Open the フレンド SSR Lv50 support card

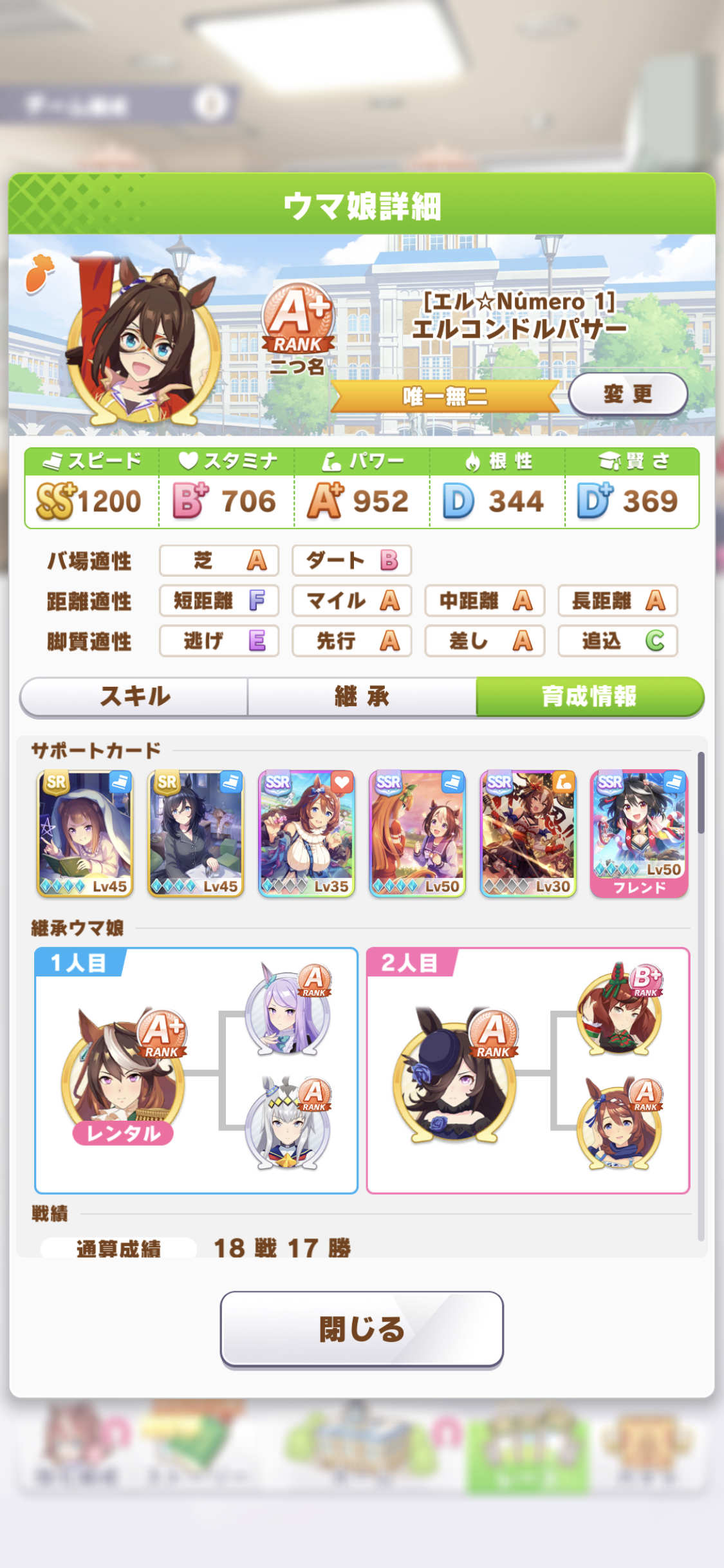639,834
